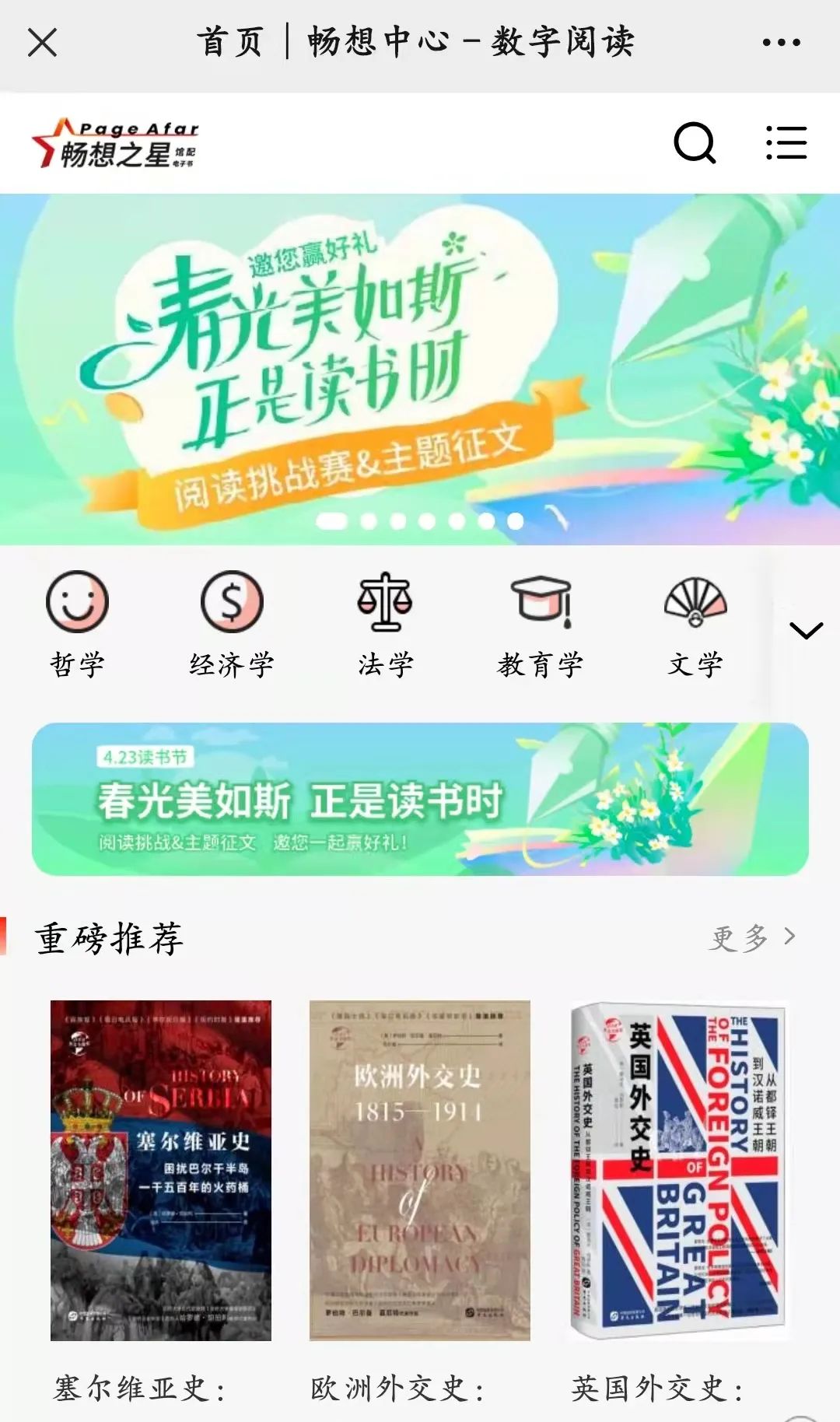Open the search magnifier icon

(x=694, y=143)
